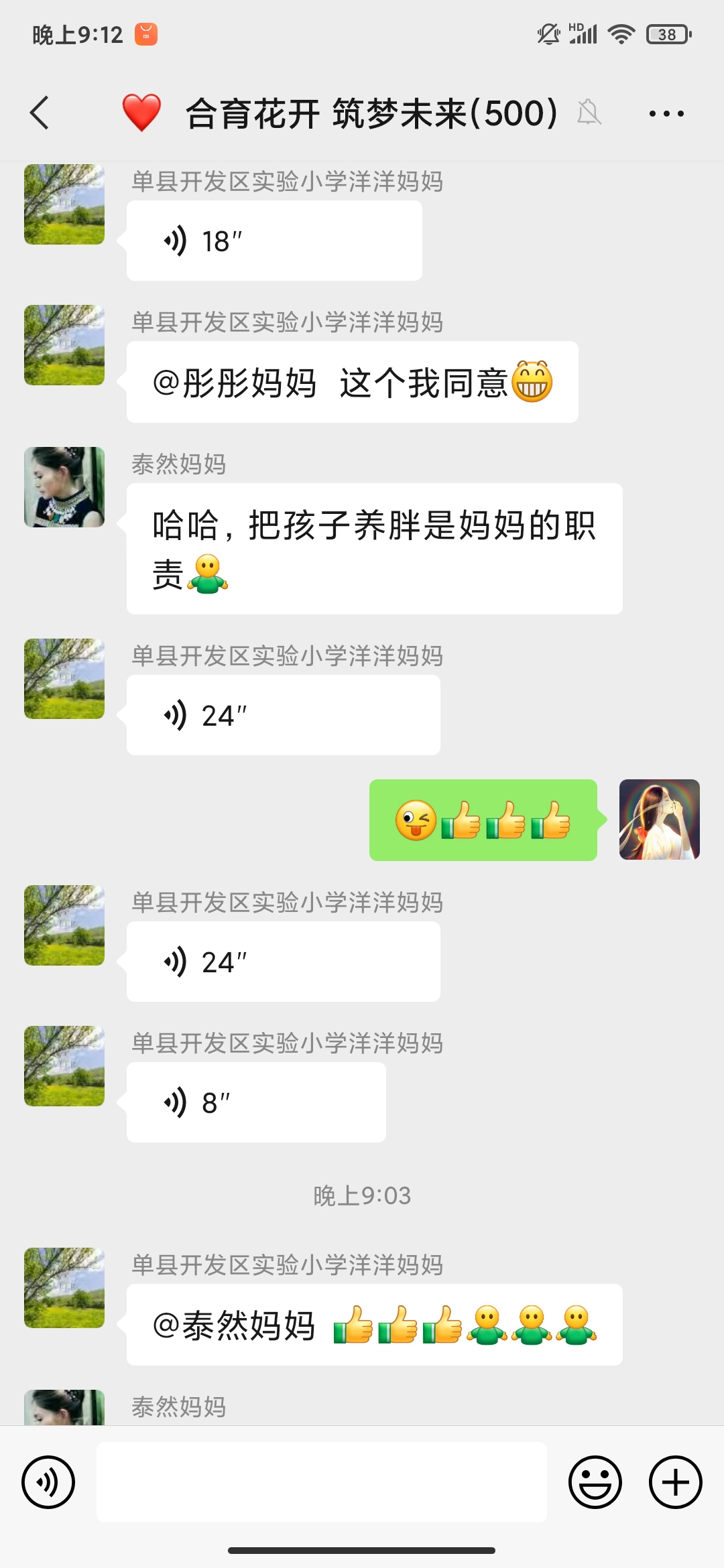Image resolution: width=724 pixels, height=1568 pixels.
Task: Tap the muted notification bell beside the group name
Action: coord(589,113)
